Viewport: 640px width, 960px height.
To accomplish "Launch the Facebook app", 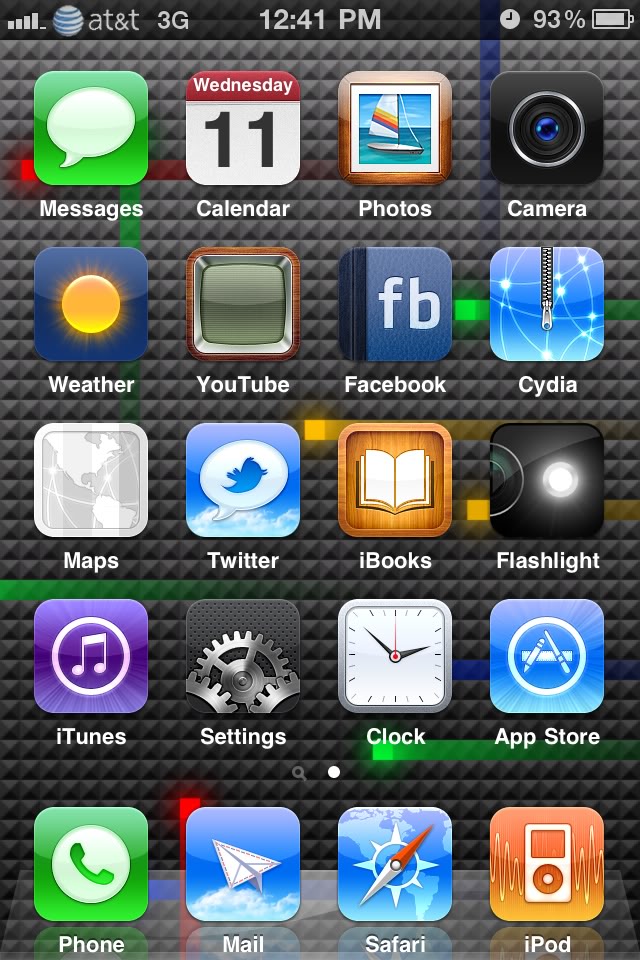I will (395, 304).
